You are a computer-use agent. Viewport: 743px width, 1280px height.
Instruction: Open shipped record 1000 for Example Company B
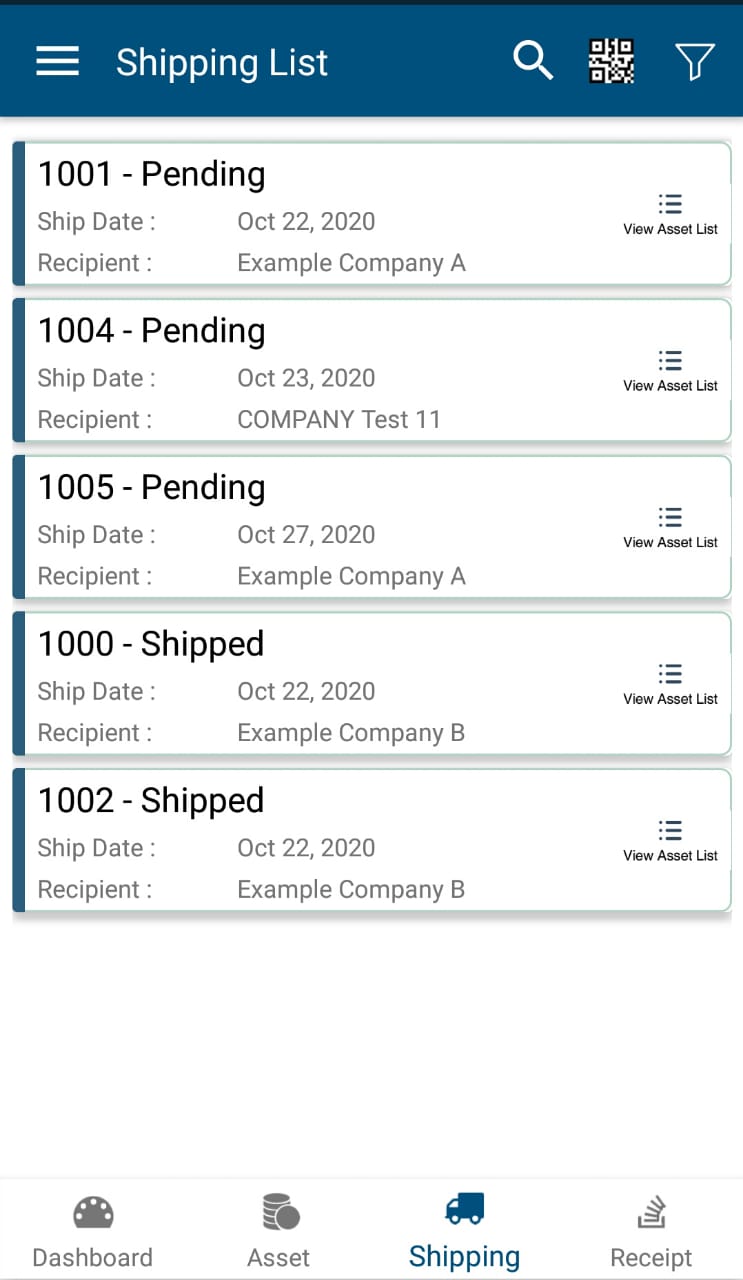(x=300, y=684)
